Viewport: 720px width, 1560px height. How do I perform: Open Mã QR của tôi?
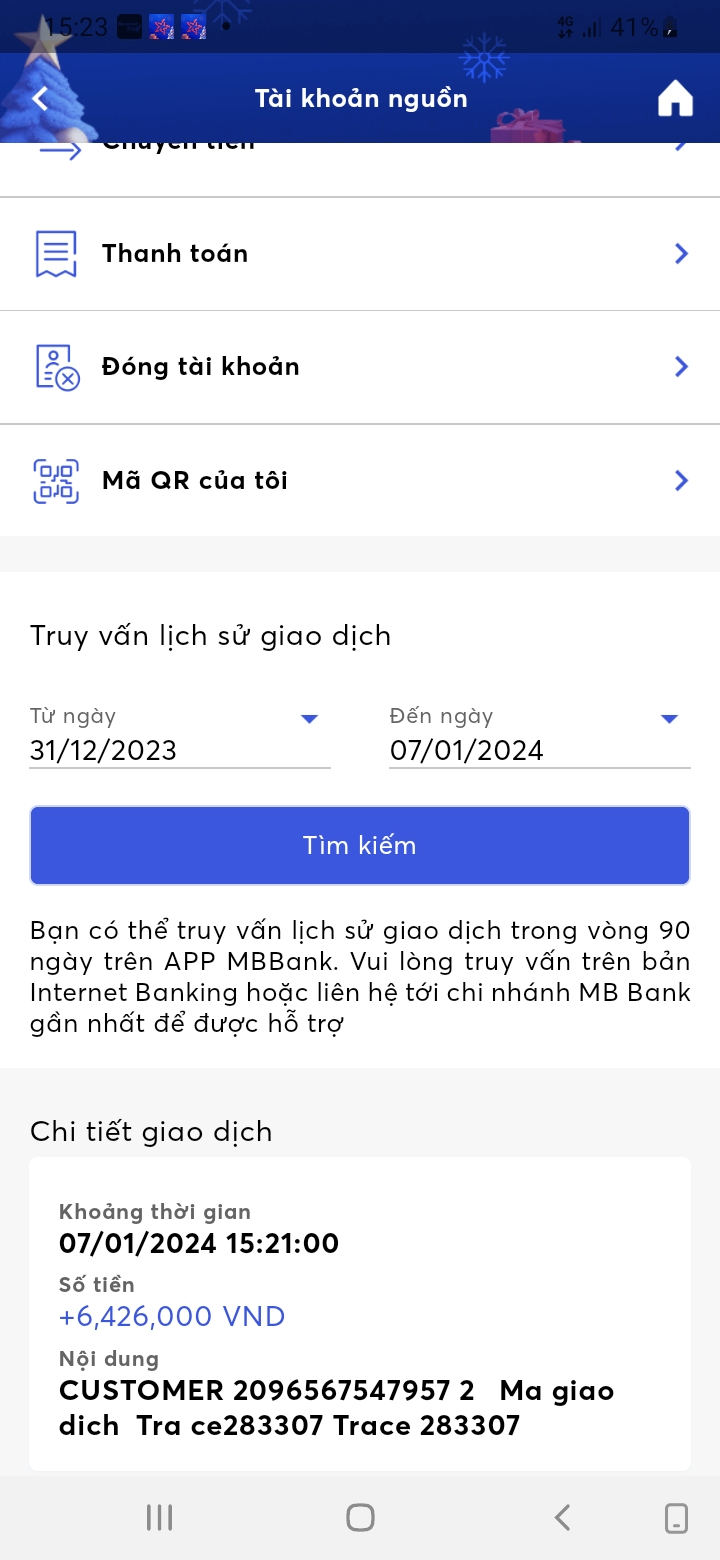pos(360,481)
